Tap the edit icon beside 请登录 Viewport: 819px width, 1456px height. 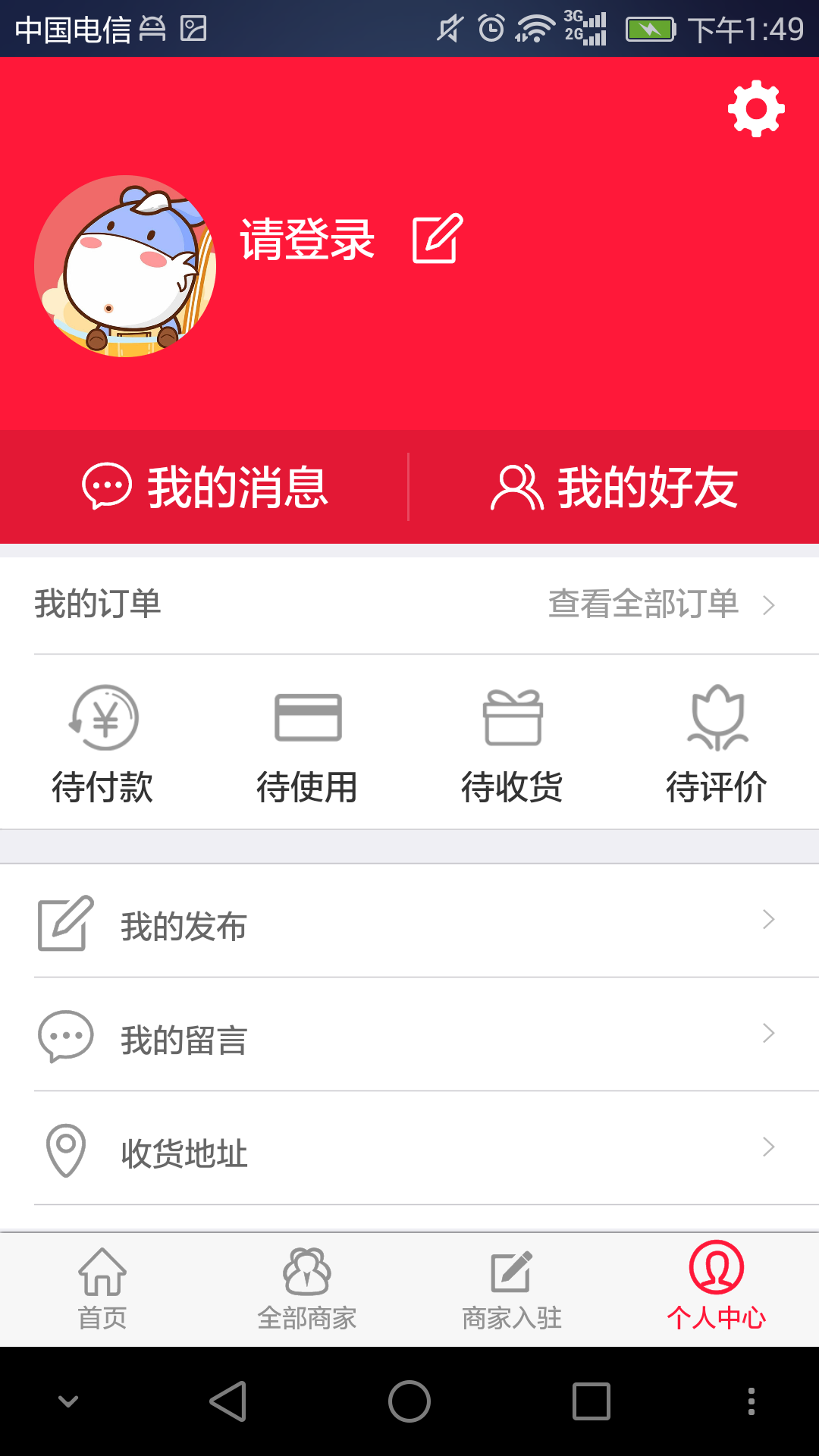click(437, 239)
